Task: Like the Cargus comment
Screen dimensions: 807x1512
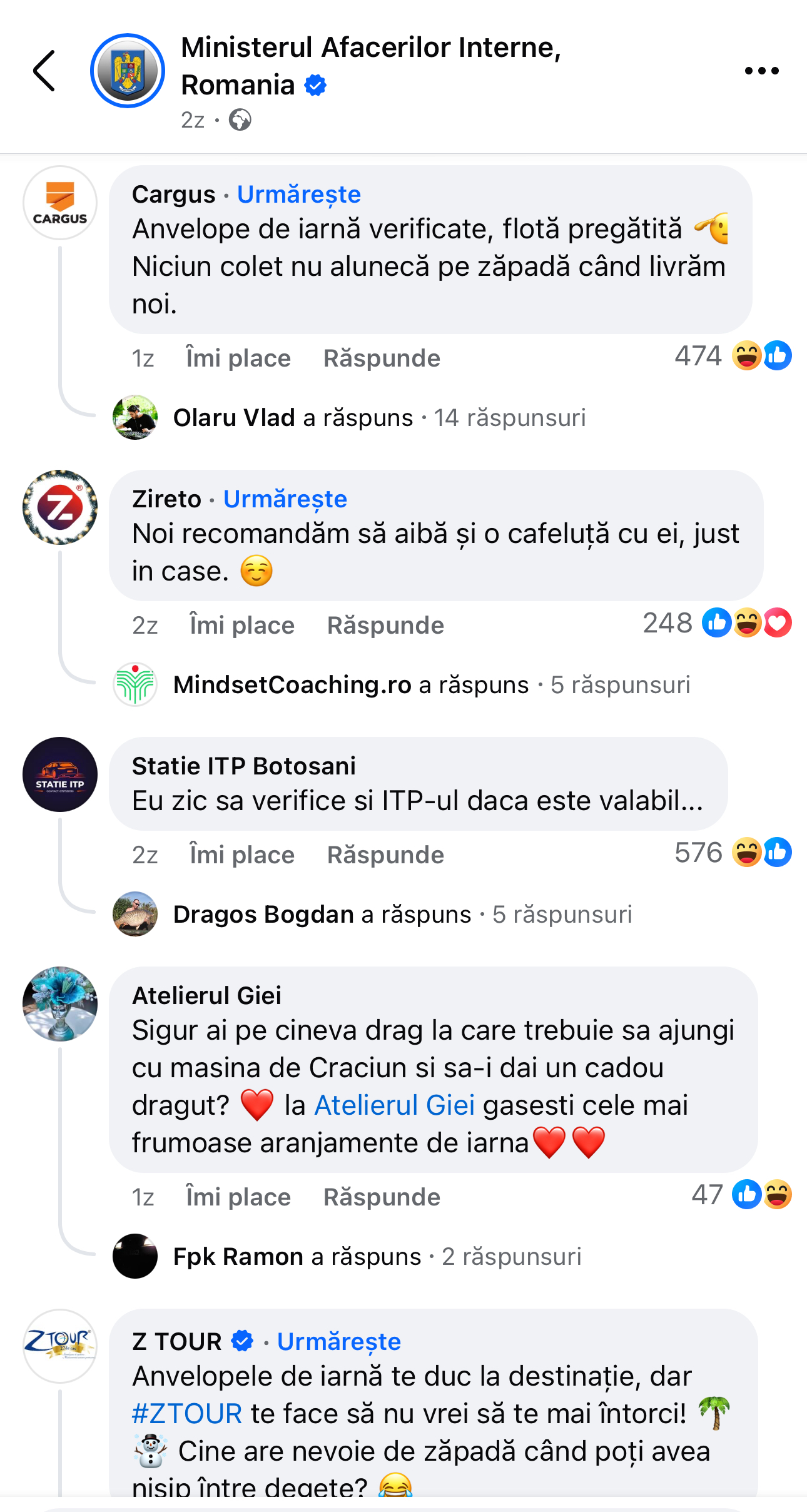Action: click(x=238, y=358)
